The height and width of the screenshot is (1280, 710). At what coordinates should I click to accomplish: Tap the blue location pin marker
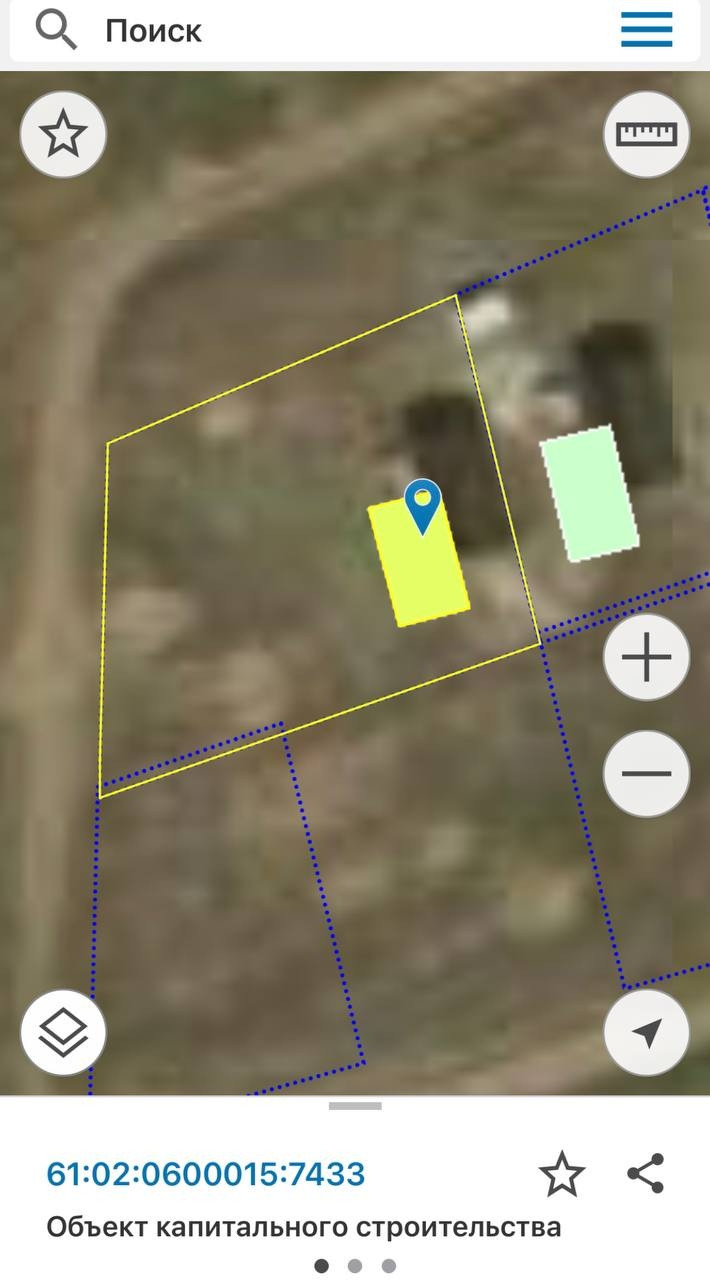tap(423, 505)
